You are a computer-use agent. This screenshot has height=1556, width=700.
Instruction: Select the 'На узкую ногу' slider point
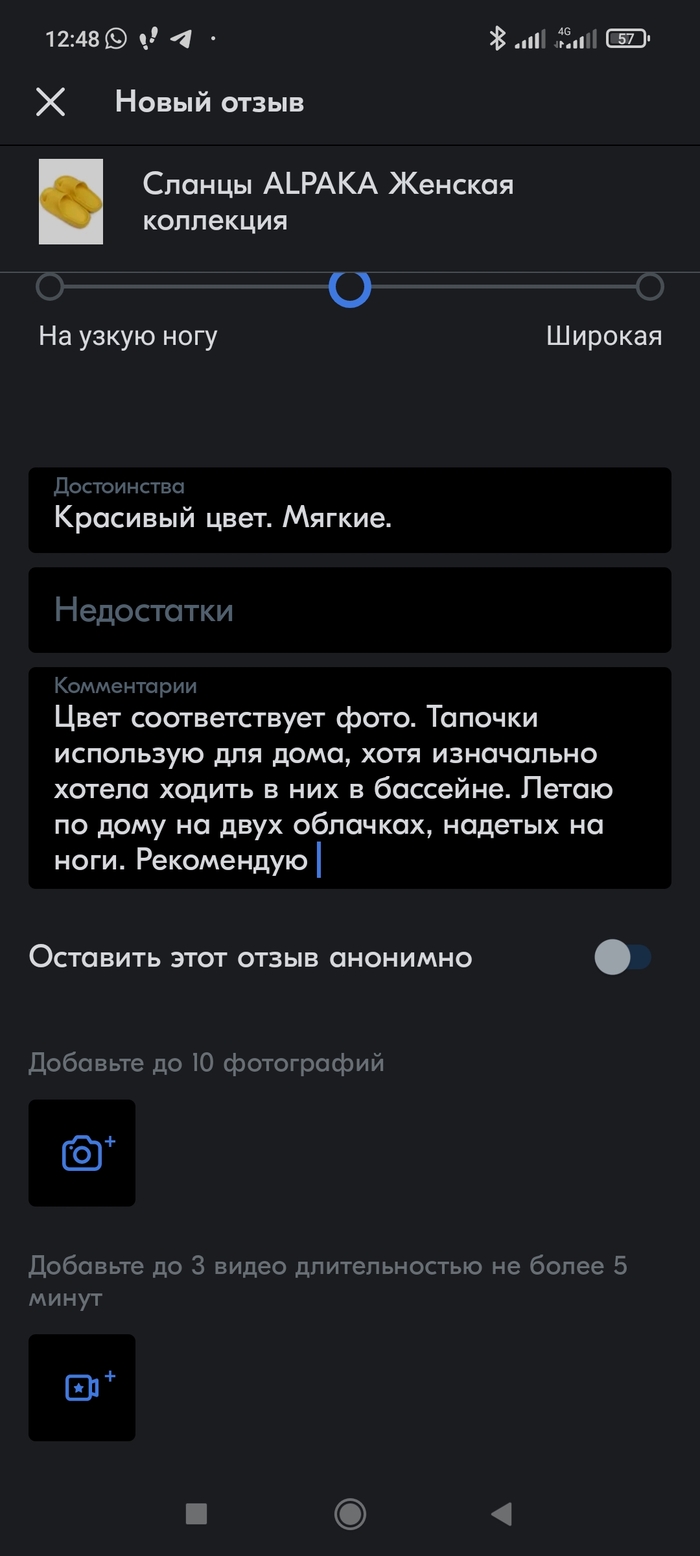(x=50, y=288)
